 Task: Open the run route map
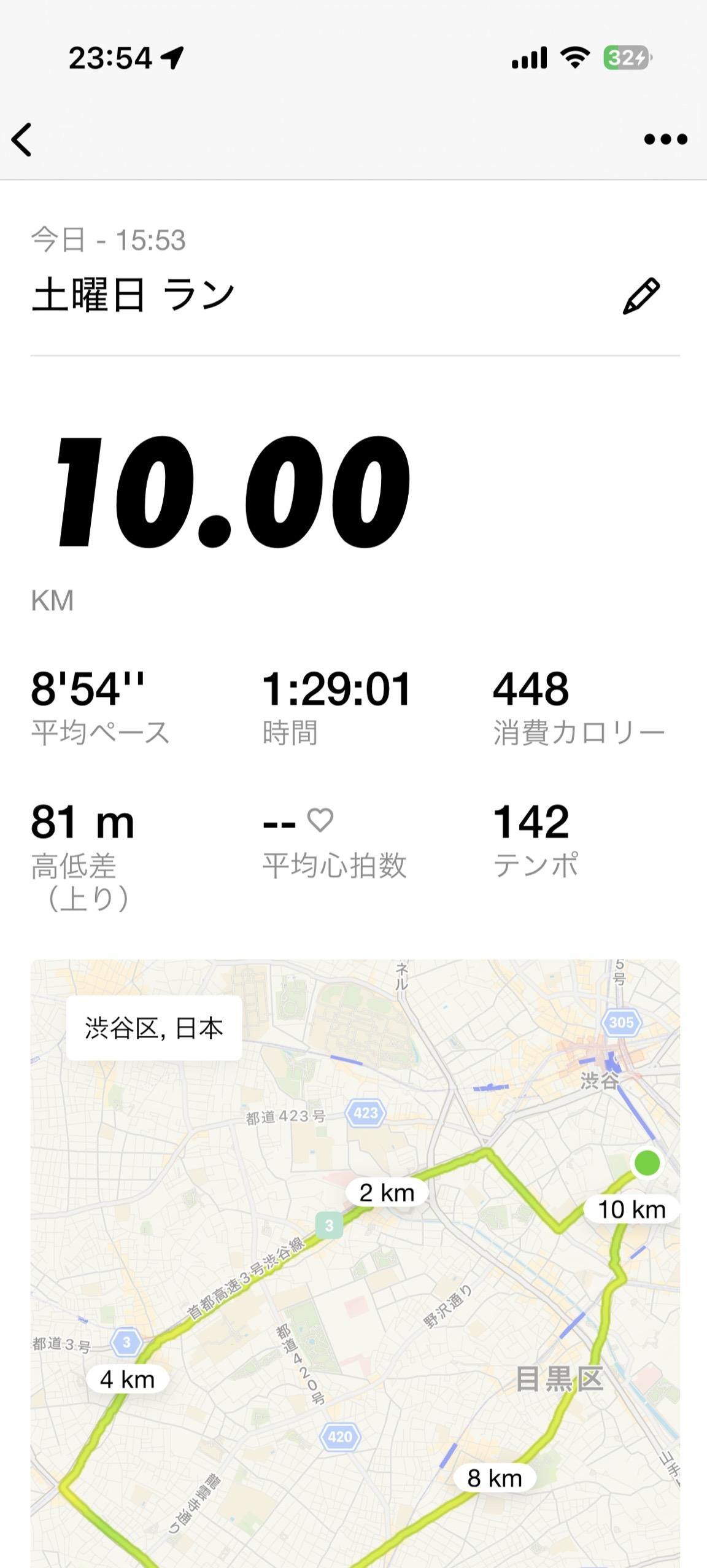point(355,1289)
